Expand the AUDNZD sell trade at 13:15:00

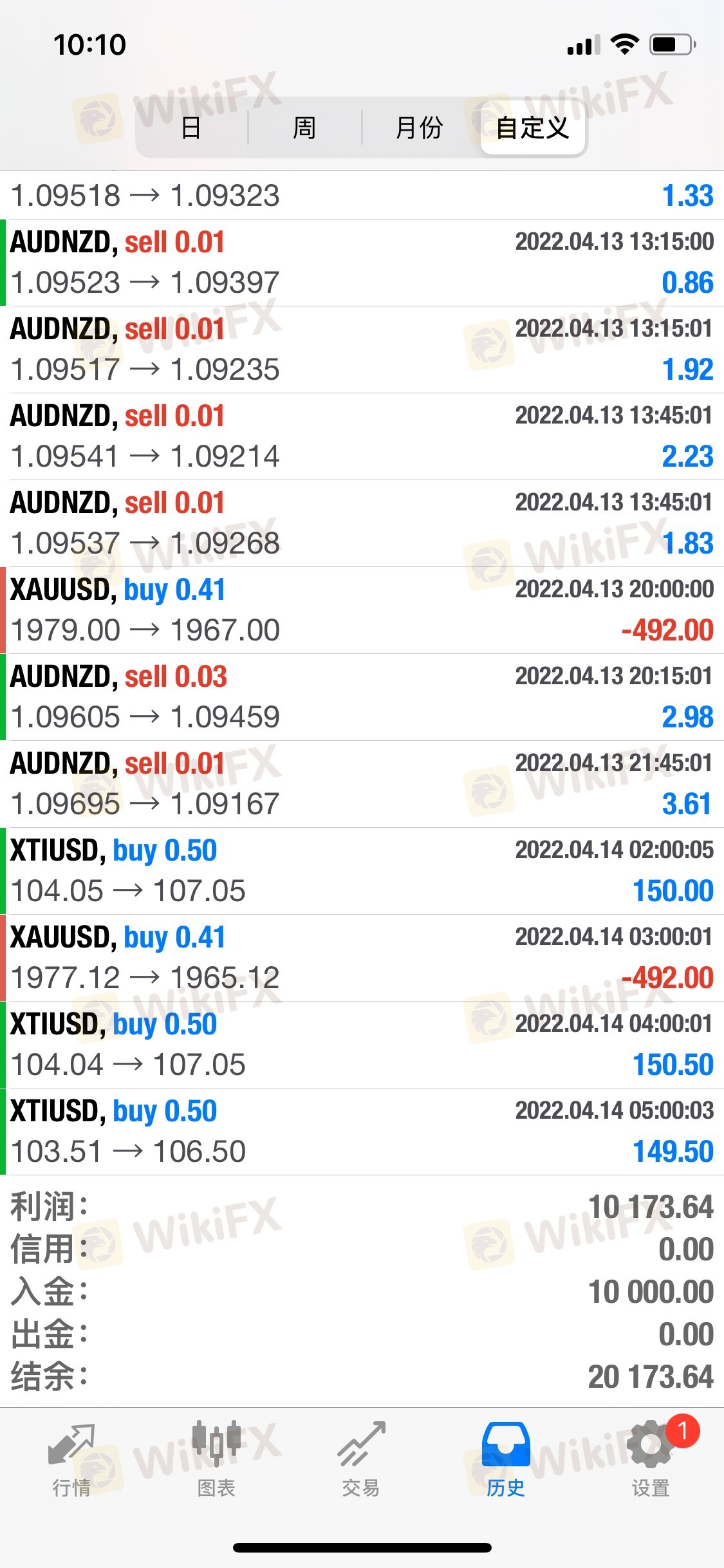[362, 263]
